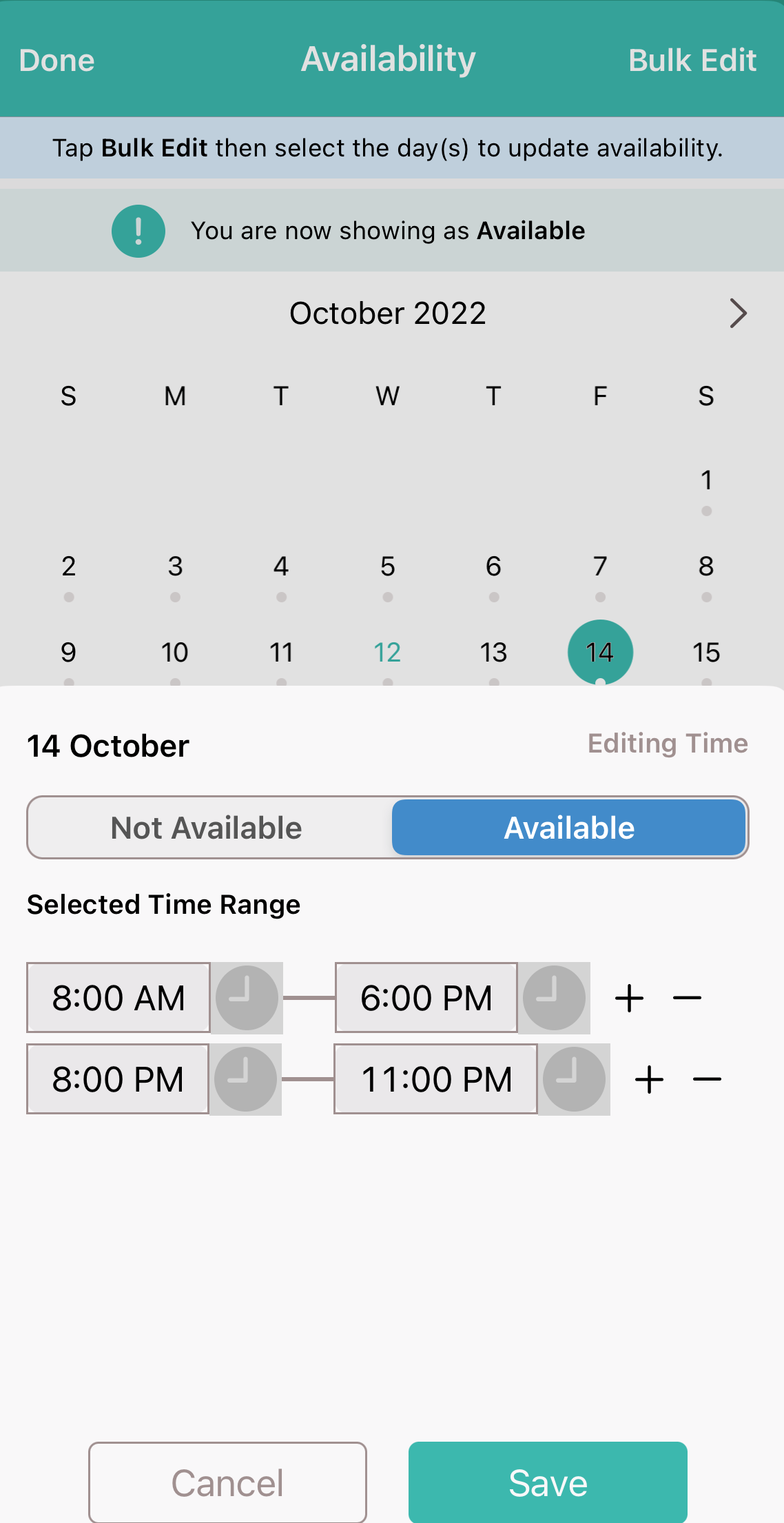
Task: Tap Done to exit Availability screen
Action: click(56, 60)
